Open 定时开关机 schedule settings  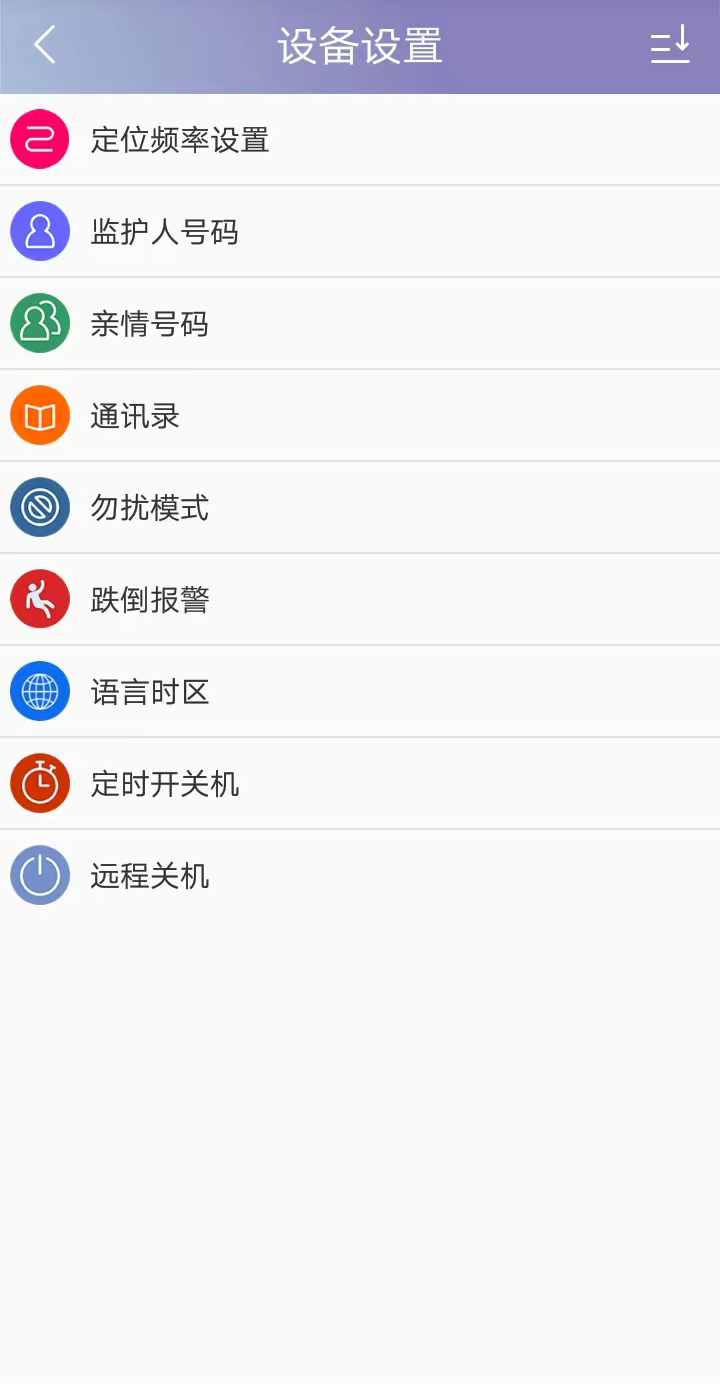[360, 783]
